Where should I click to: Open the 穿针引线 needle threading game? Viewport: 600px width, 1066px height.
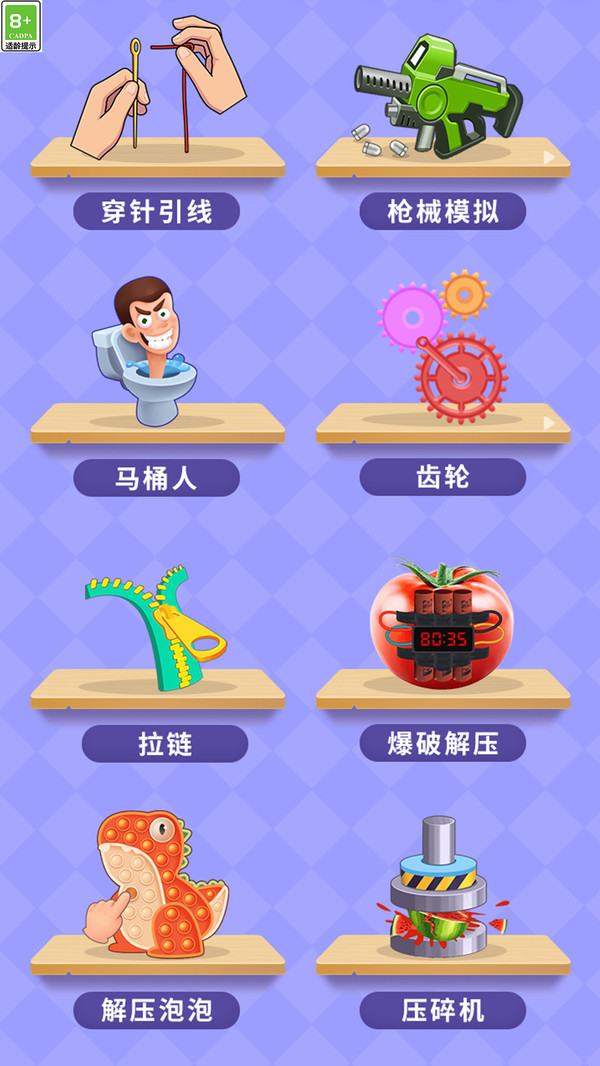pos(157,211)
